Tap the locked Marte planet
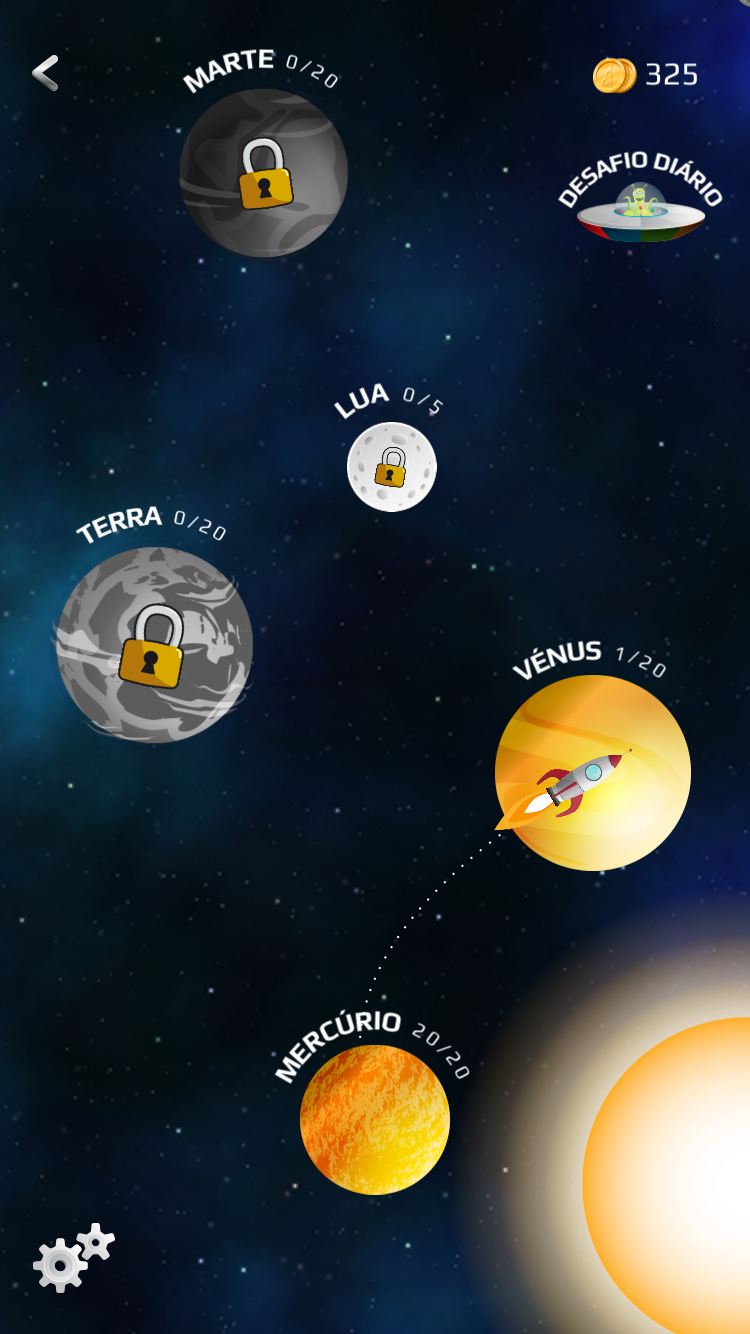Screen dimensions: 750x1334 pyautogui.click(x=264, y=173)
